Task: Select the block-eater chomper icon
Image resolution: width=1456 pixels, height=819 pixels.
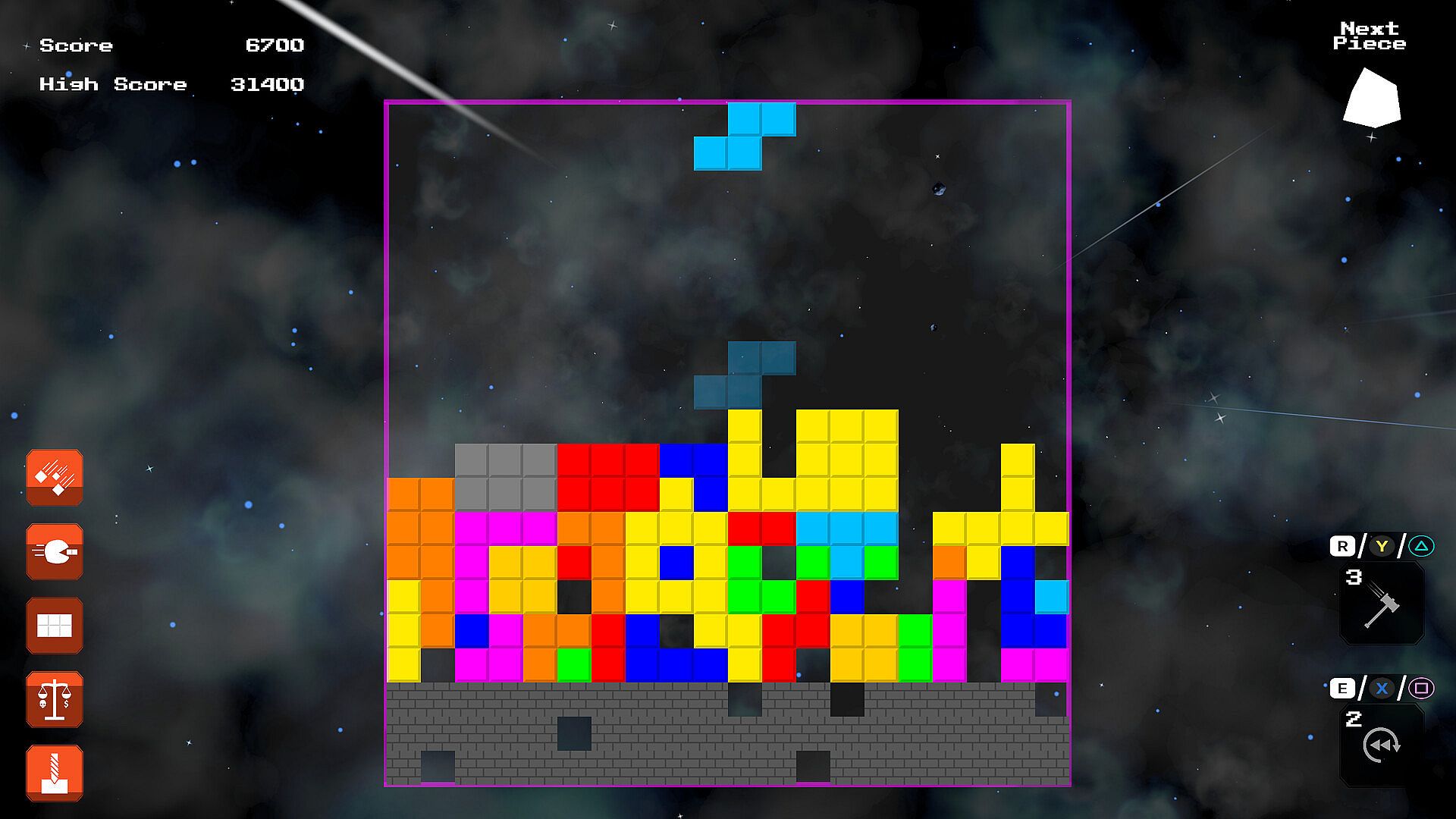Action: click(x=55, y=551)
